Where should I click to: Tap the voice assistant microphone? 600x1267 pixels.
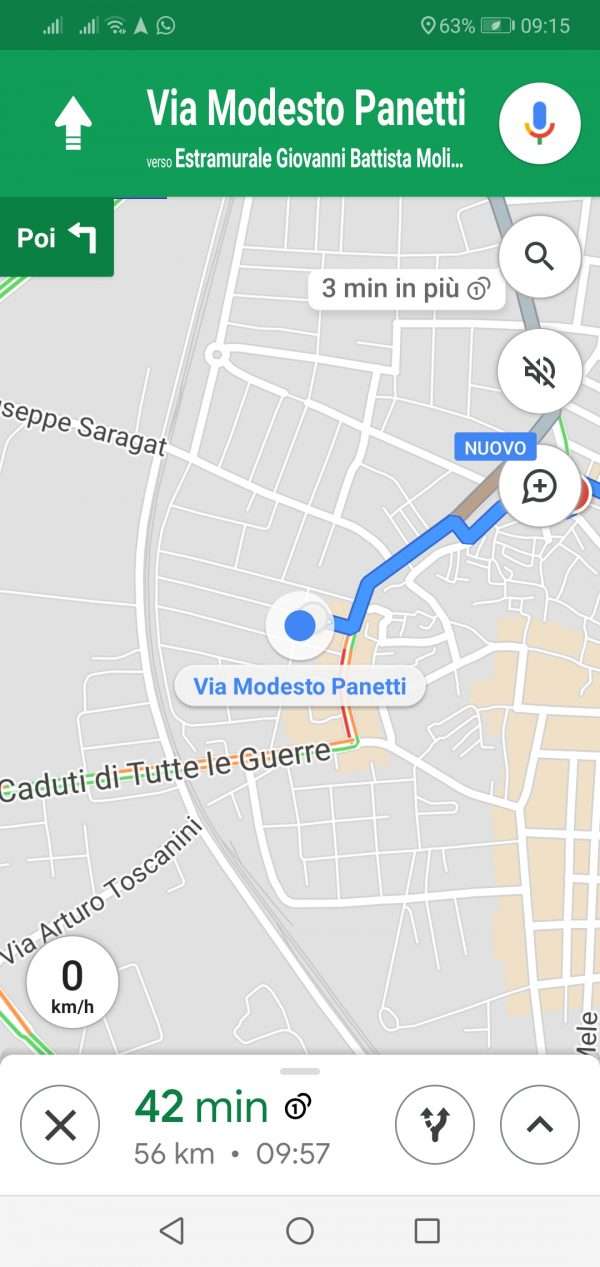click(x=540, y=122)
